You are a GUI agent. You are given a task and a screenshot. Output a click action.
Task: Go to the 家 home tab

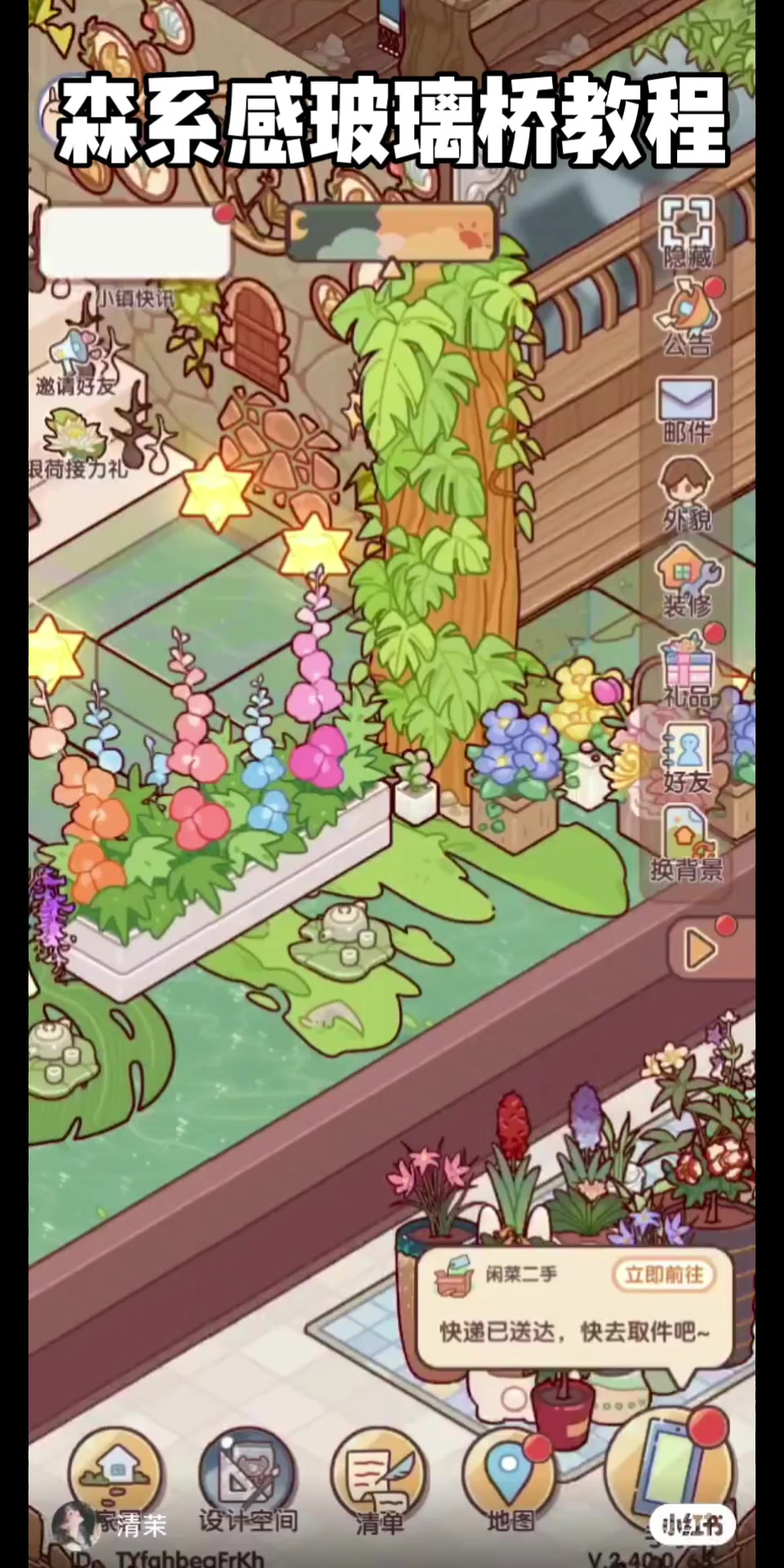[114, 1478]
